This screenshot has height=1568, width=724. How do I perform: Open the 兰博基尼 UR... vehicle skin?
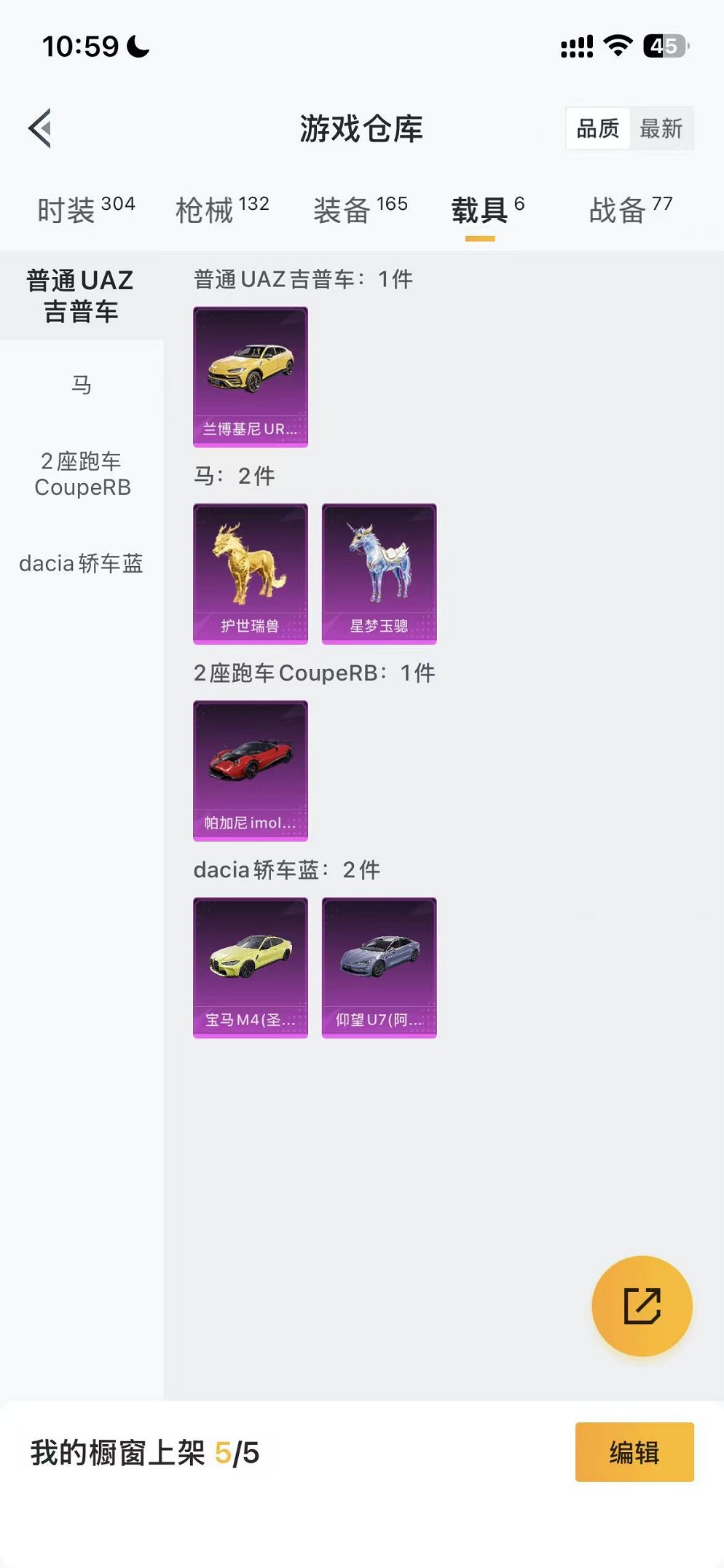click(x=251, y=376)
